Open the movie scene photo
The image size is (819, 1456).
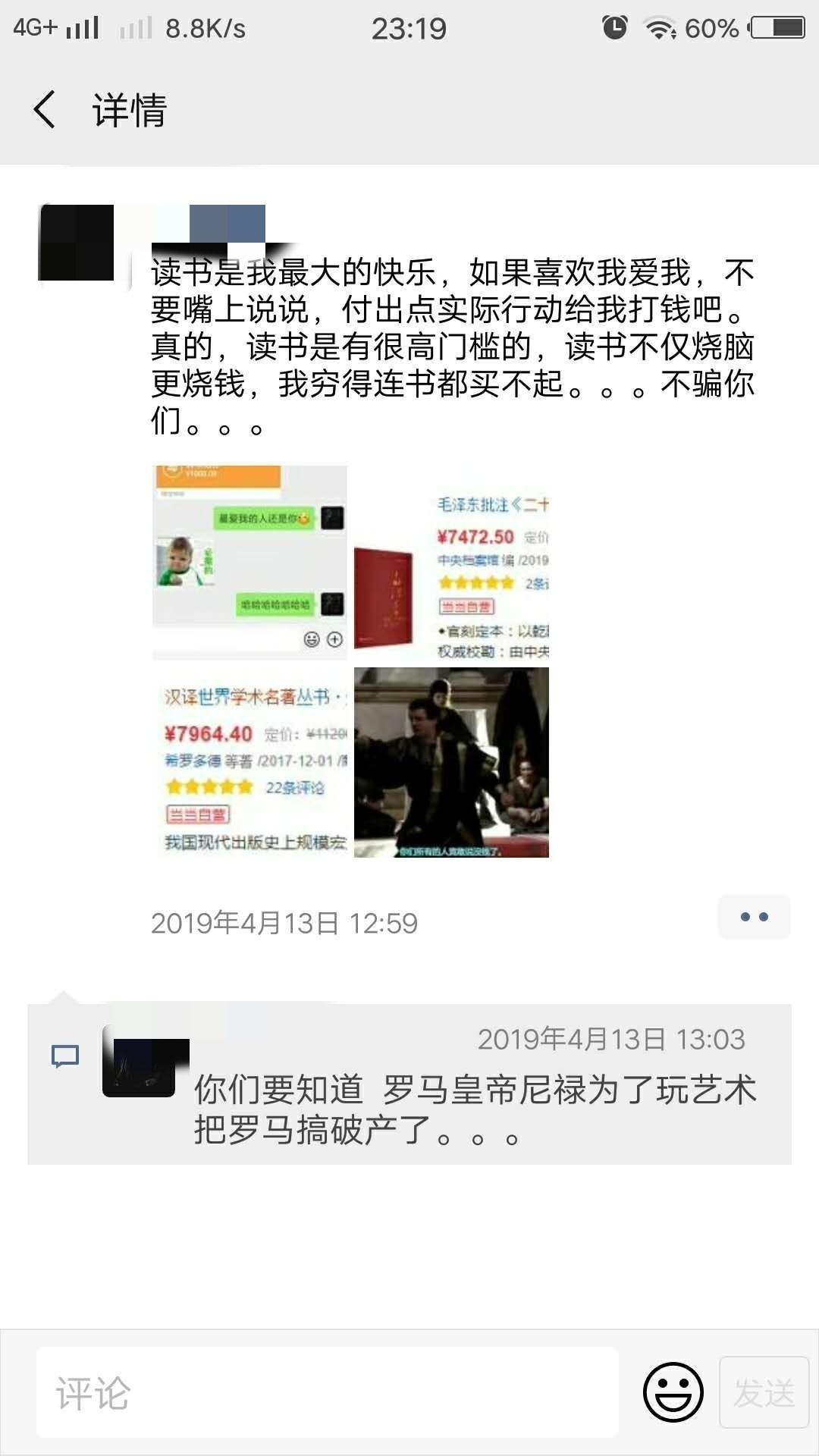(451, 762)
